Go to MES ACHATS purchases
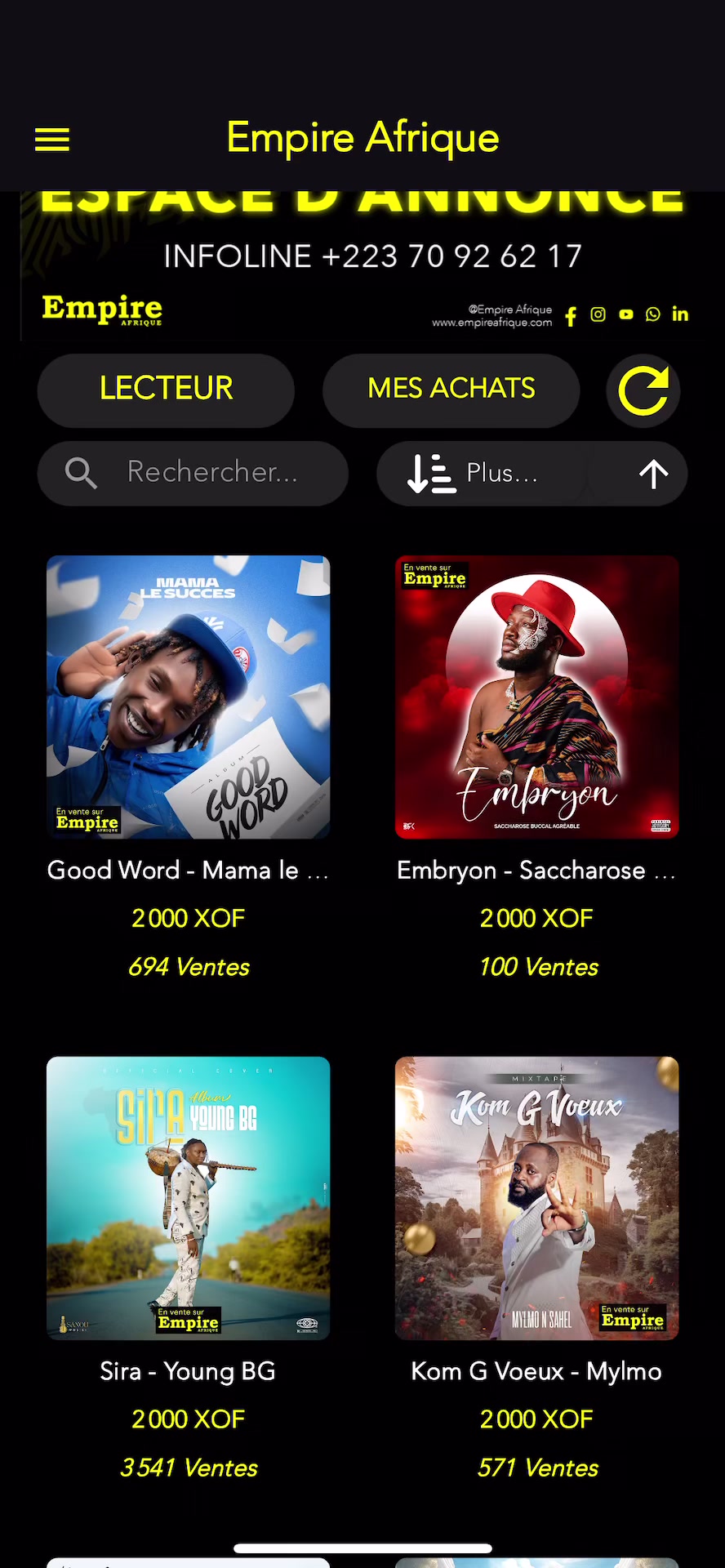 pos(451,390)
